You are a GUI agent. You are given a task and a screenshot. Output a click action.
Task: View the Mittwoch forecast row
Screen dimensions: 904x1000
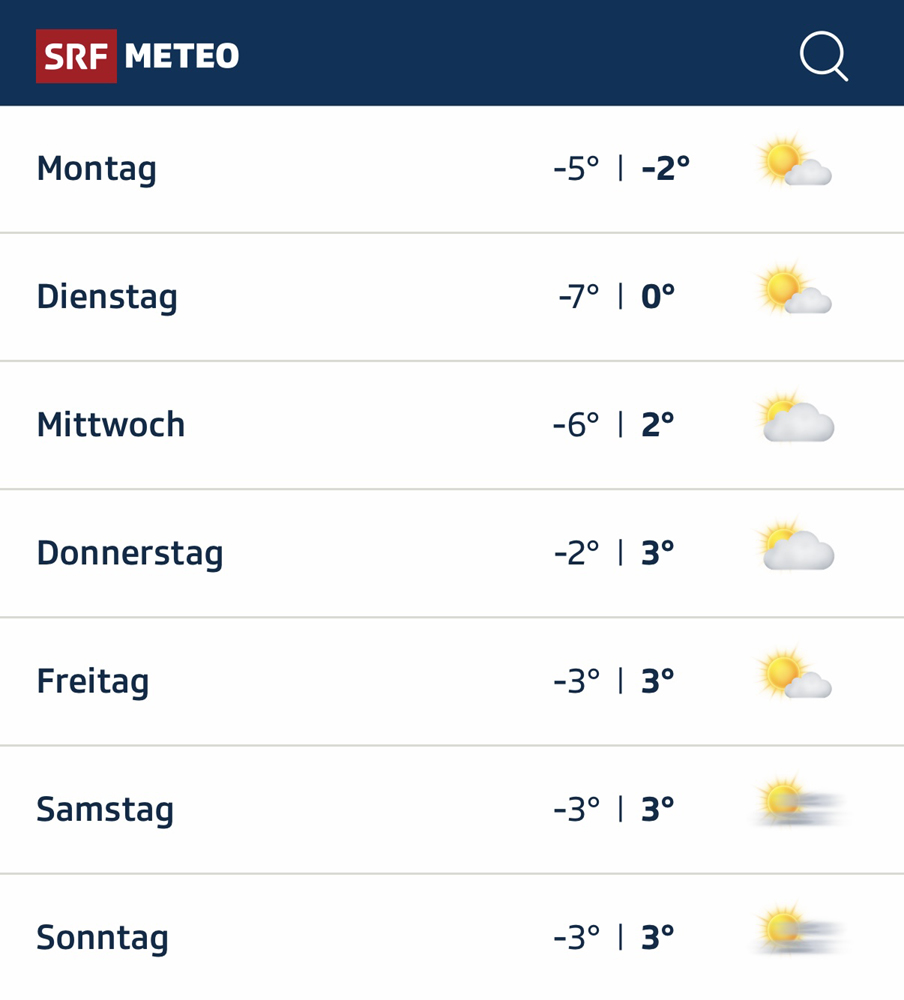[450, 425]
